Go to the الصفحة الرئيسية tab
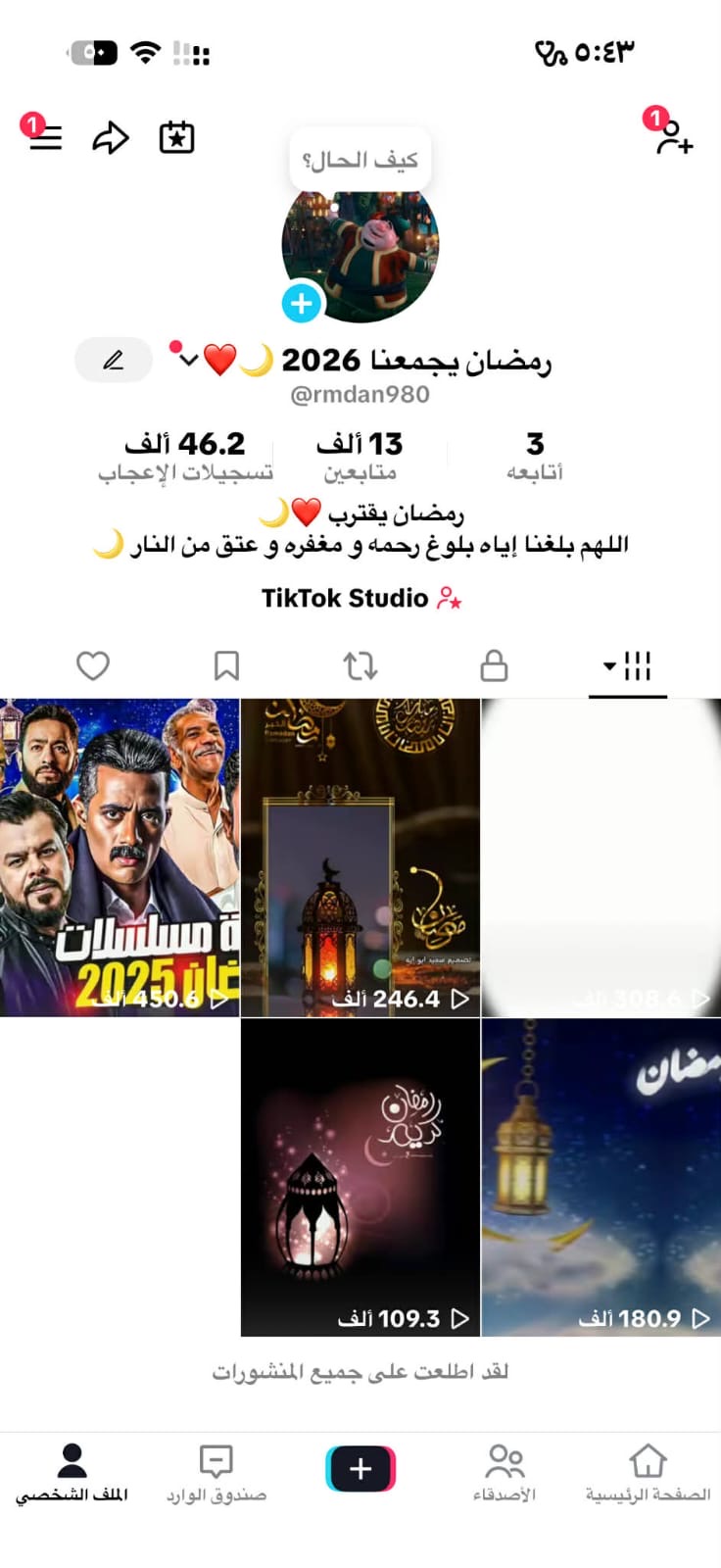721x1568 pixels. tap(648, 1472)
